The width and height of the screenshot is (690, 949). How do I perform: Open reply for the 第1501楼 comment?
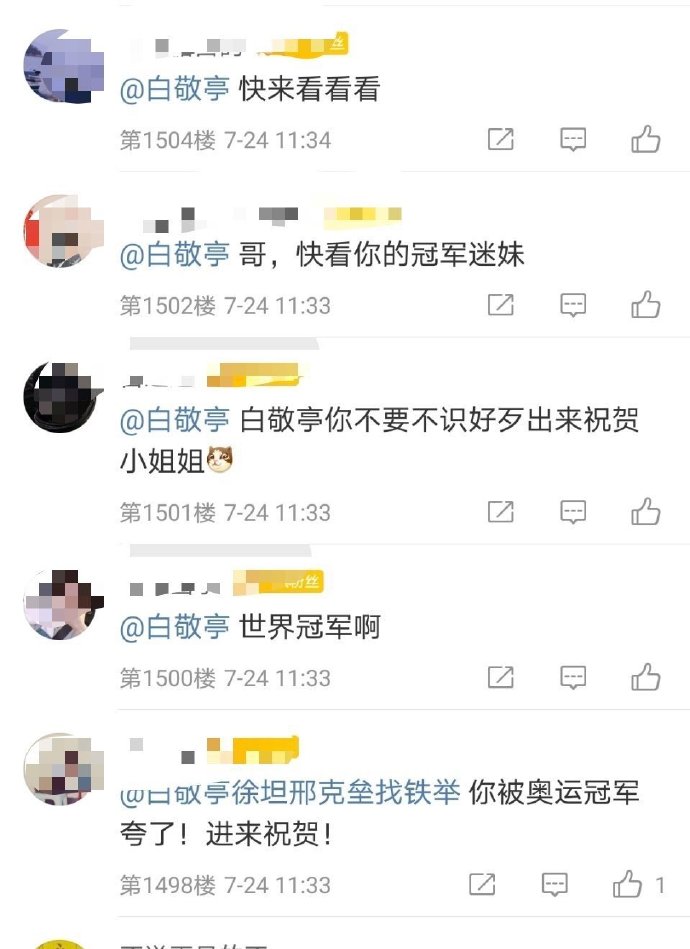(573, 512)
